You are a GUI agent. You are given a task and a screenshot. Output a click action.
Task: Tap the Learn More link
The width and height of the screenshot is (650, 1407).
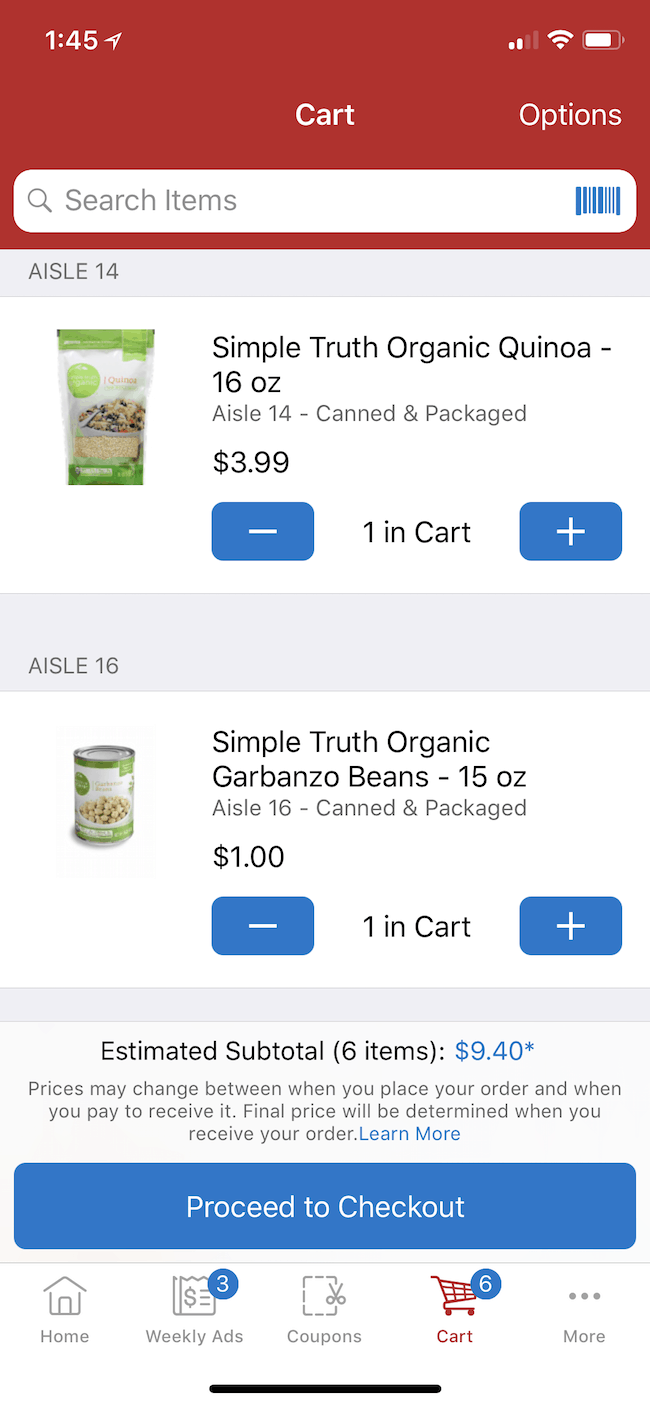point(410,1134)
